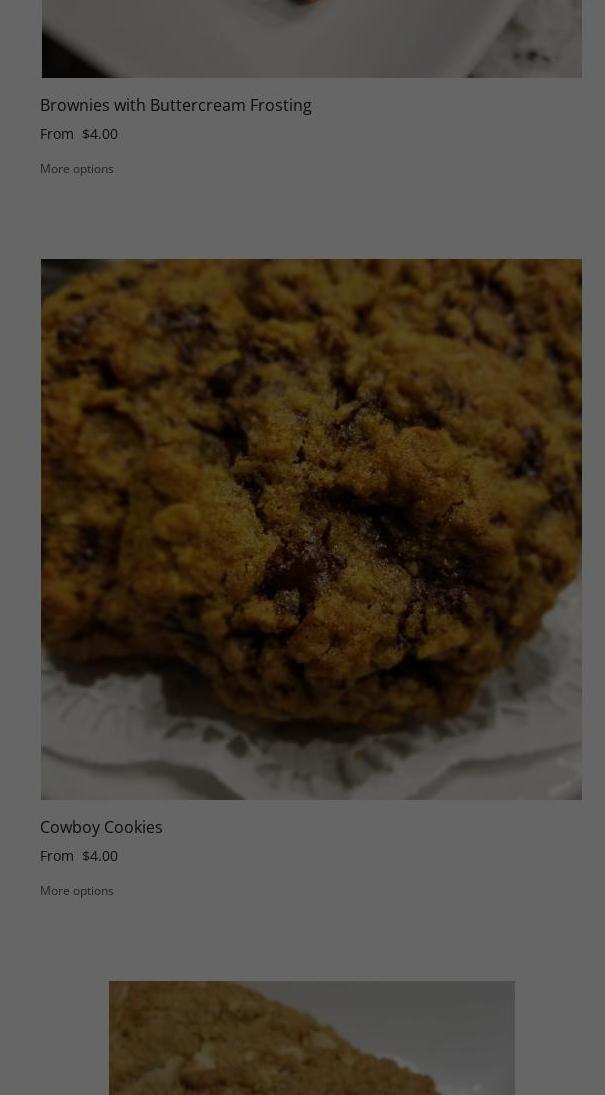View more options for the Brownies

77,169
